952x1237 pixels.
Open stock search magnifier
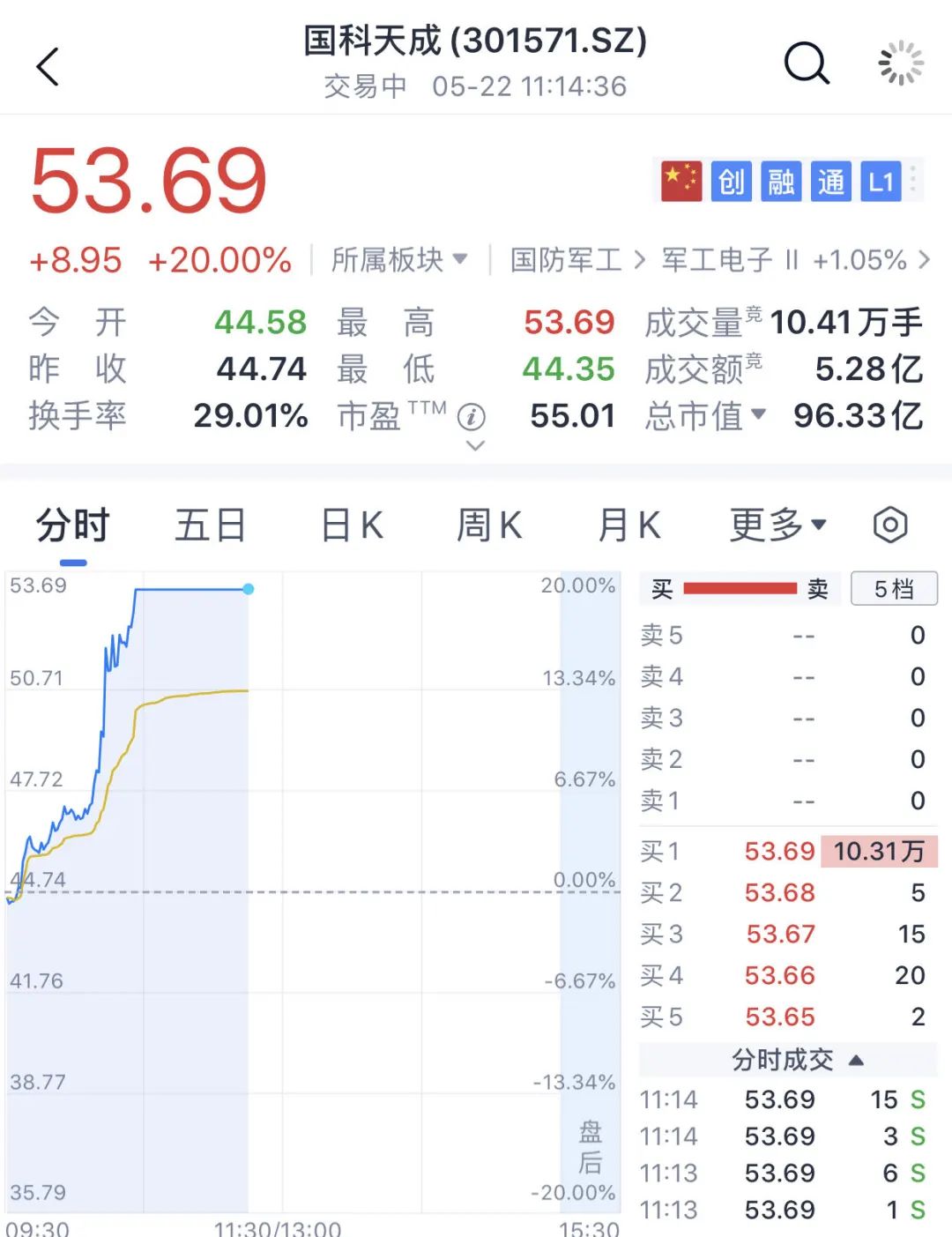807,63
